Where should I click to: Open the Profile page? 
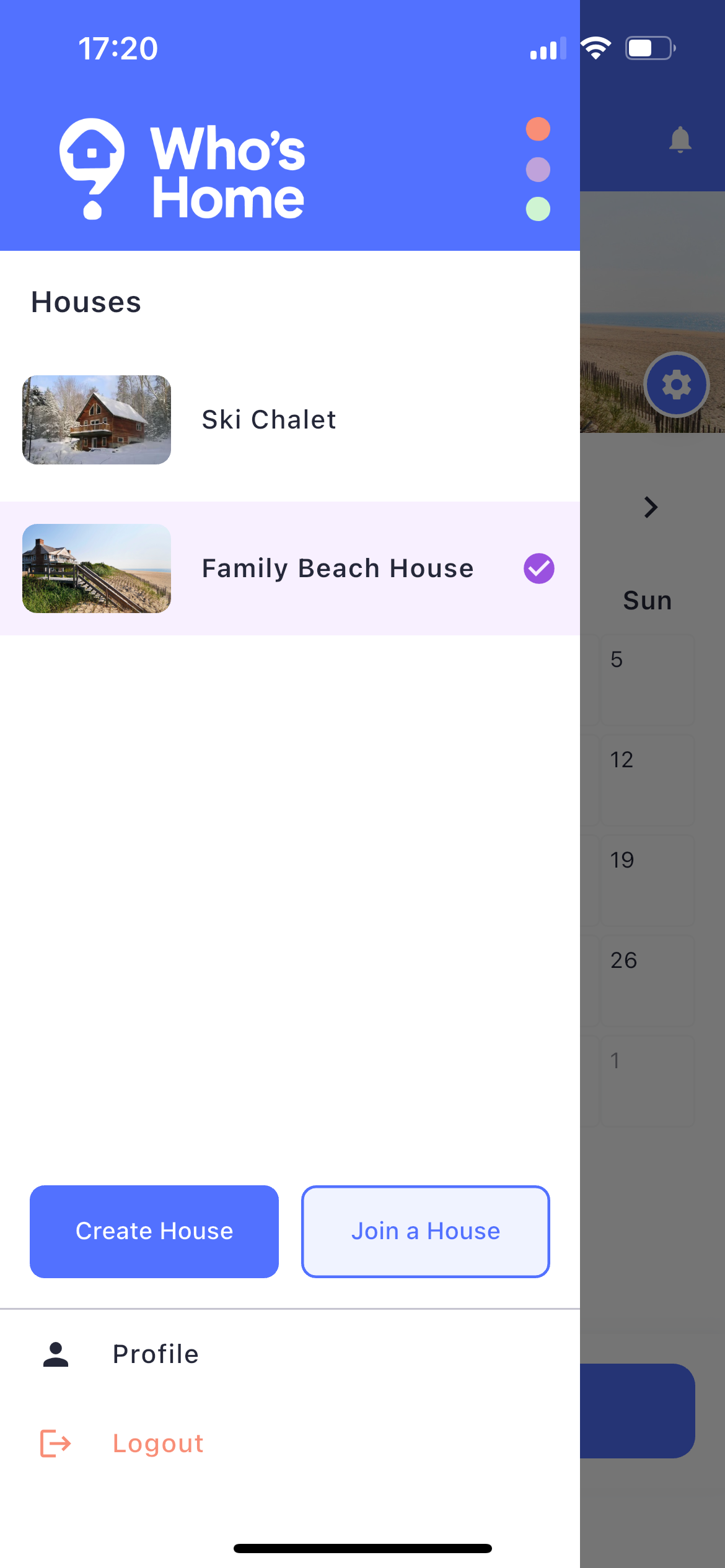(x=155, y=1354)
